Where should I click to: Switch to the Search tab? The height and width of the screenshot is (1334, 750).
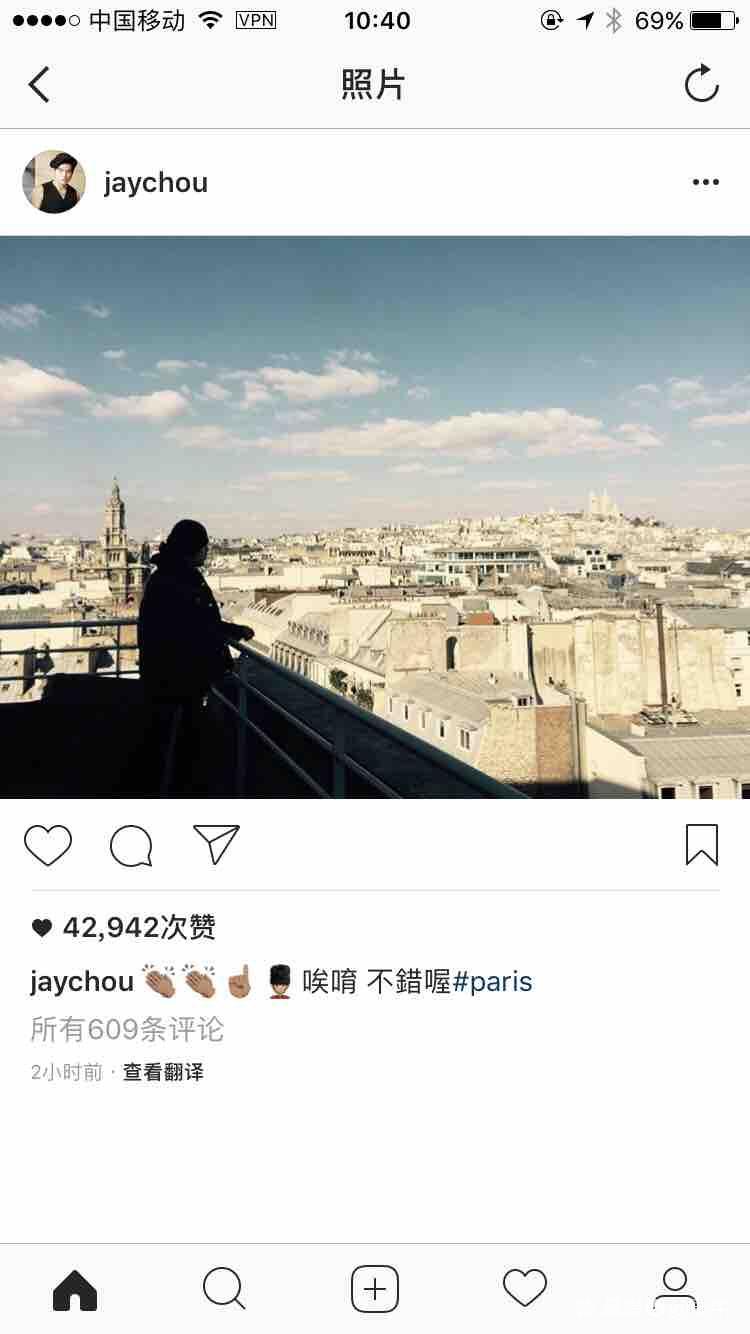pyautogui.click(x=224, y=1289)
